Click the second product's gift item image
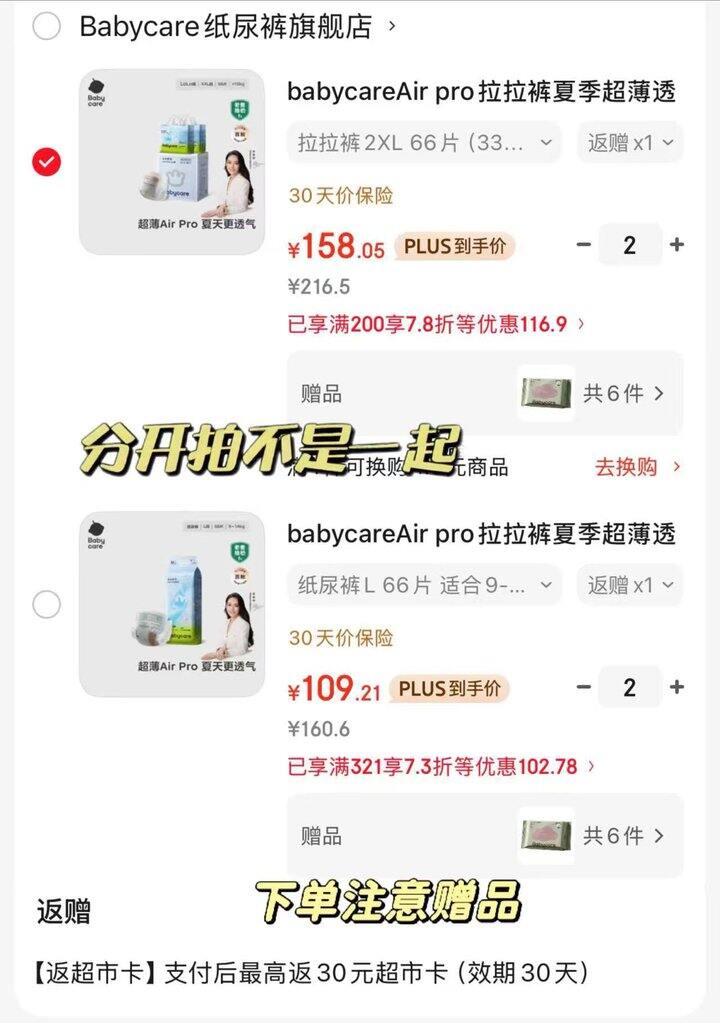 coord(544,837)
